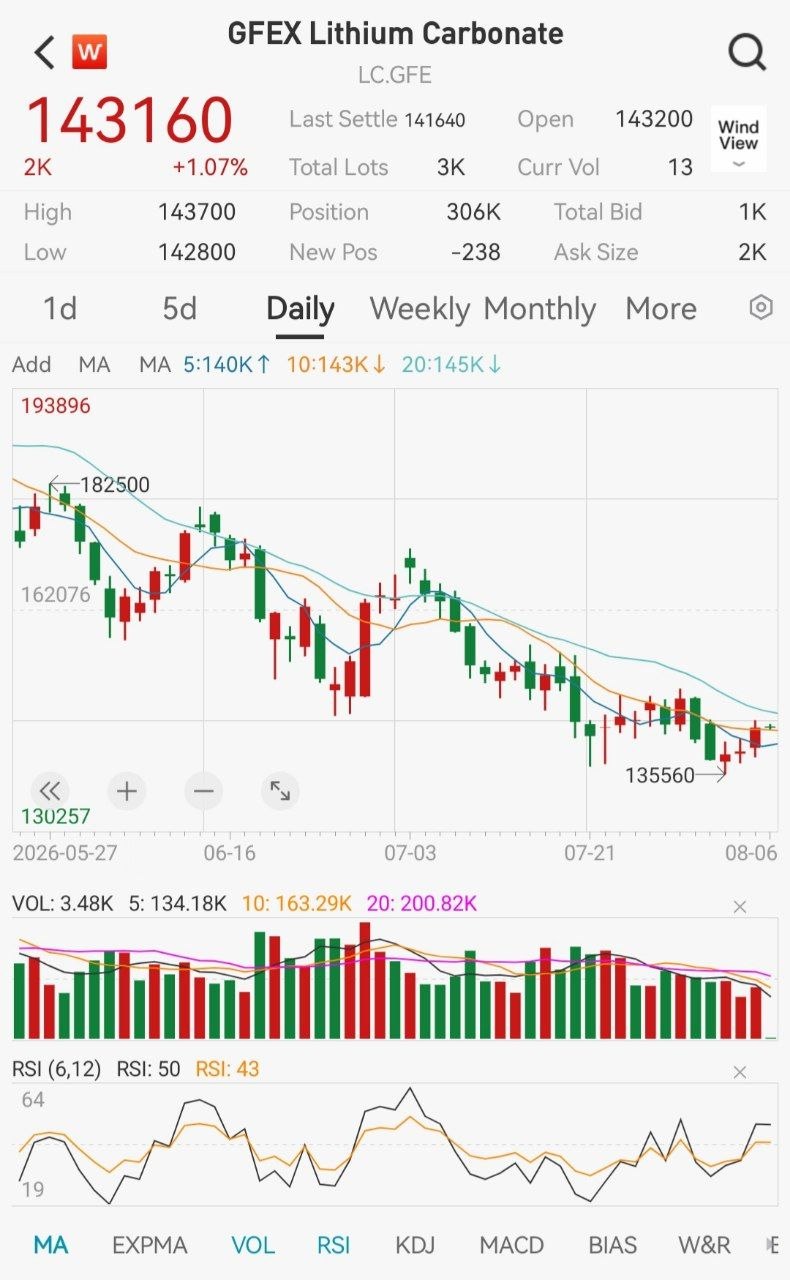Tap Add above the chart

pos(32,365)
